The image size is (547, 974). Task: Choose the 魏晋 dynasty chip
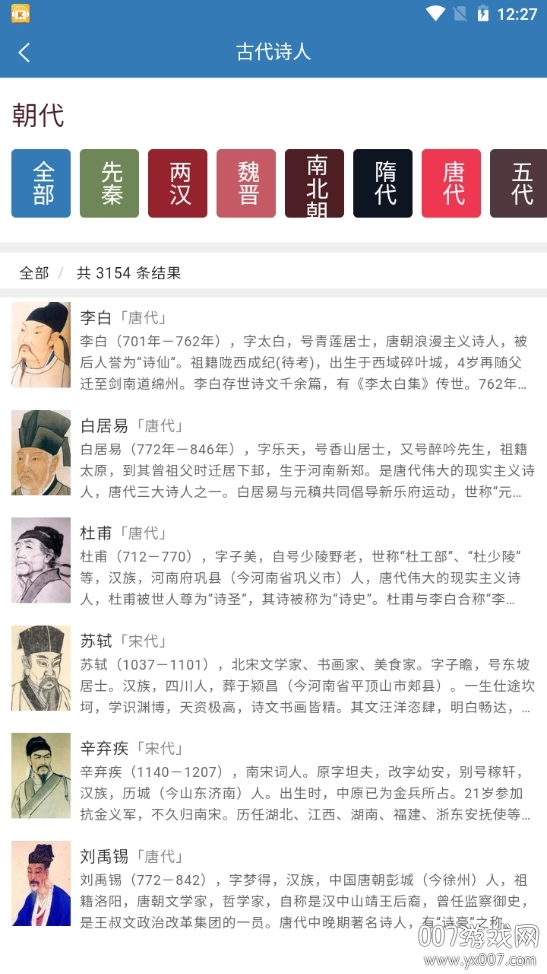tap(246, 183)
